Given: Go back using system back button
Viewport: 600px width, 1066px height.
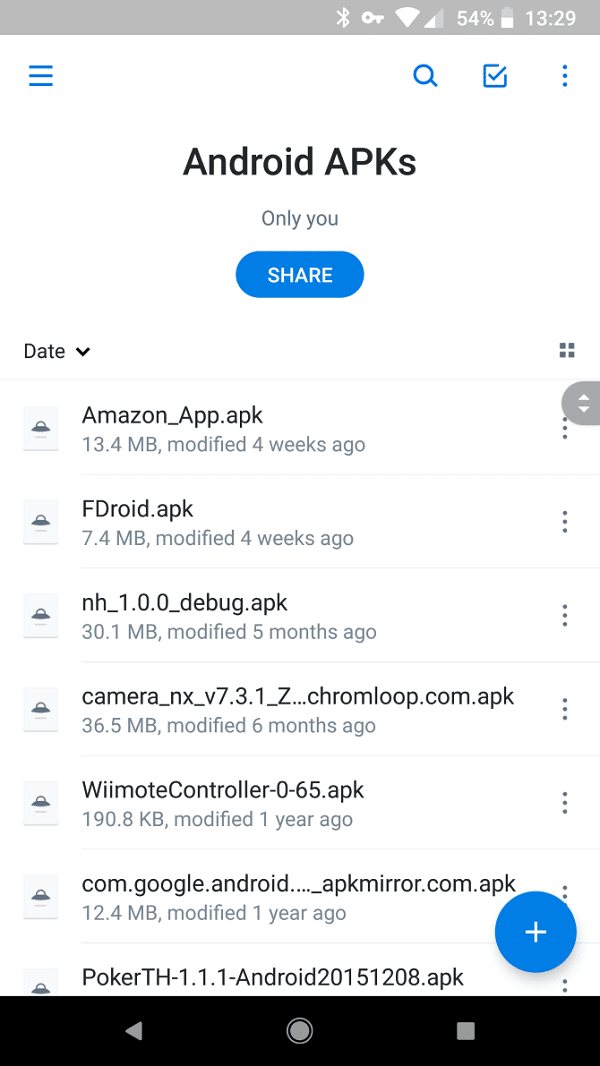Looking at the screenshot, I should pos(134,1031).
